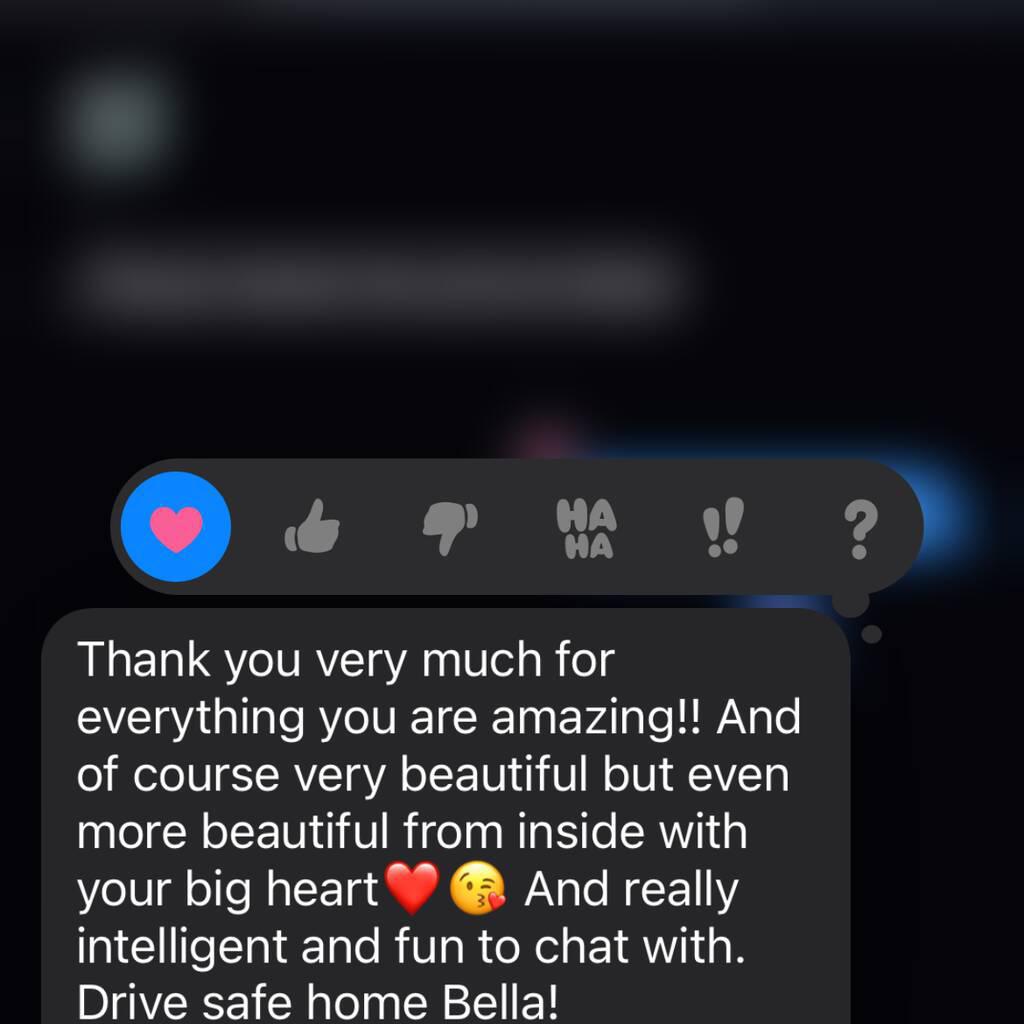React with the thumbs down
The height and width of the screenshot is (1024, 1024).
449,526
